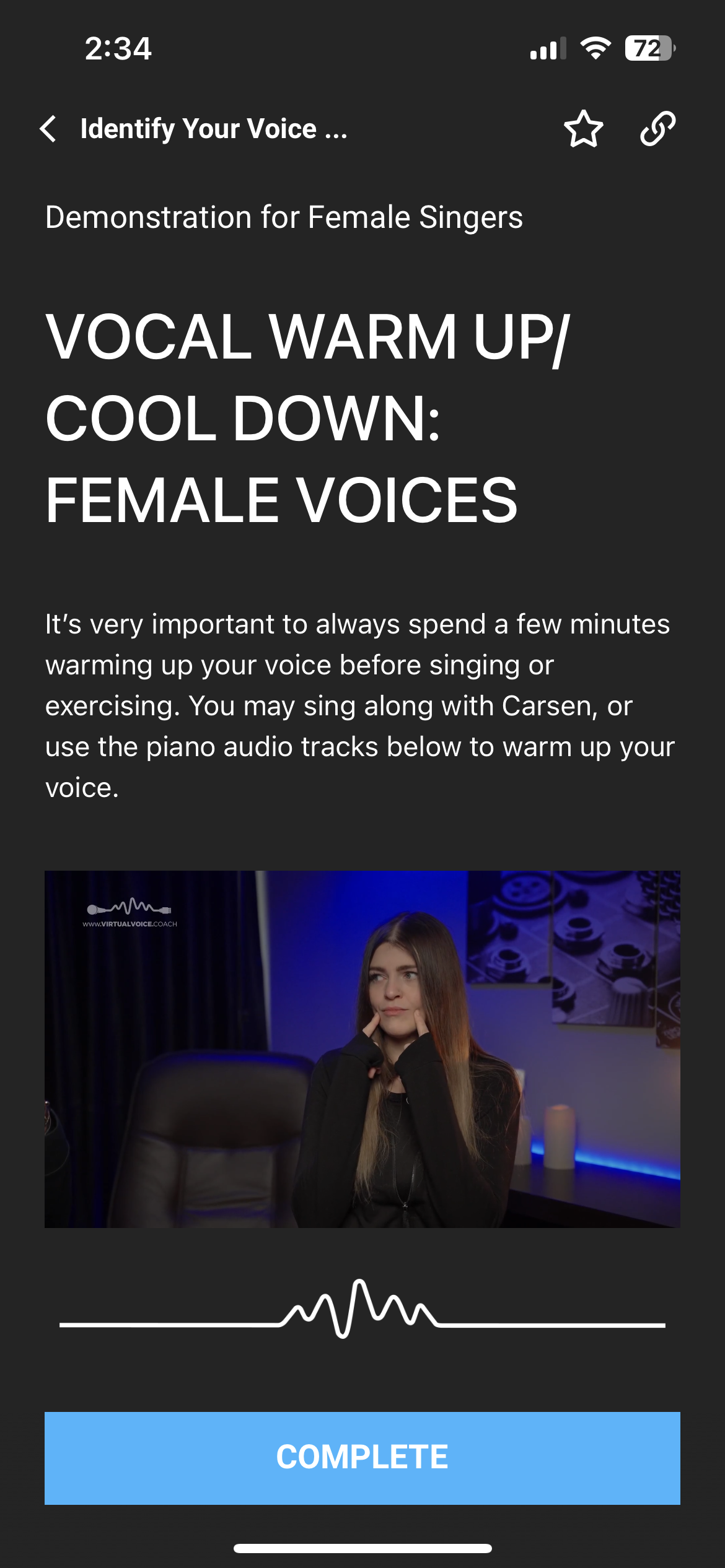Tap the link icon to copy lesson link

pyautogui.click(x=659, y=129)
